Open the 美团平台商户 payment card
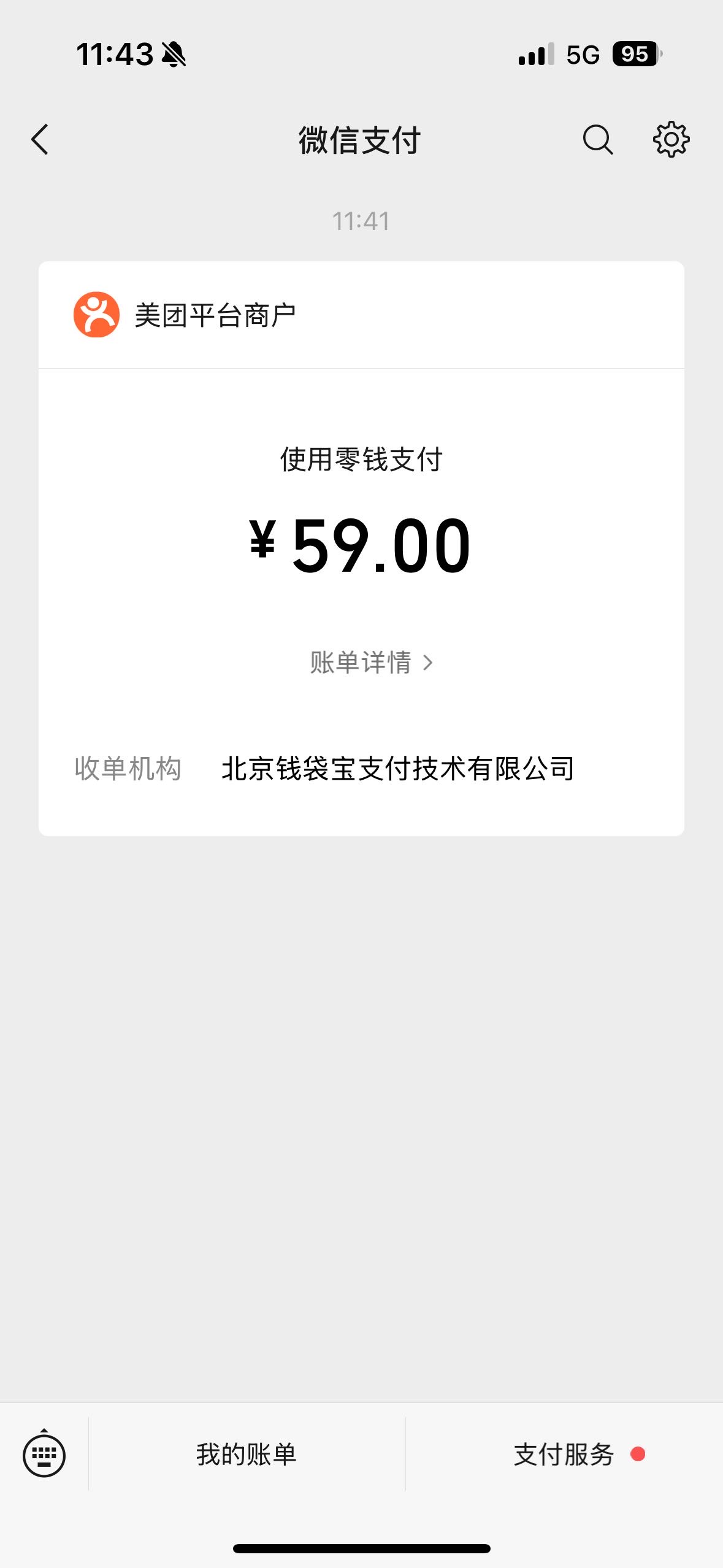The height and width of the screenshot is (1568, 723). (x=361, y=548)
